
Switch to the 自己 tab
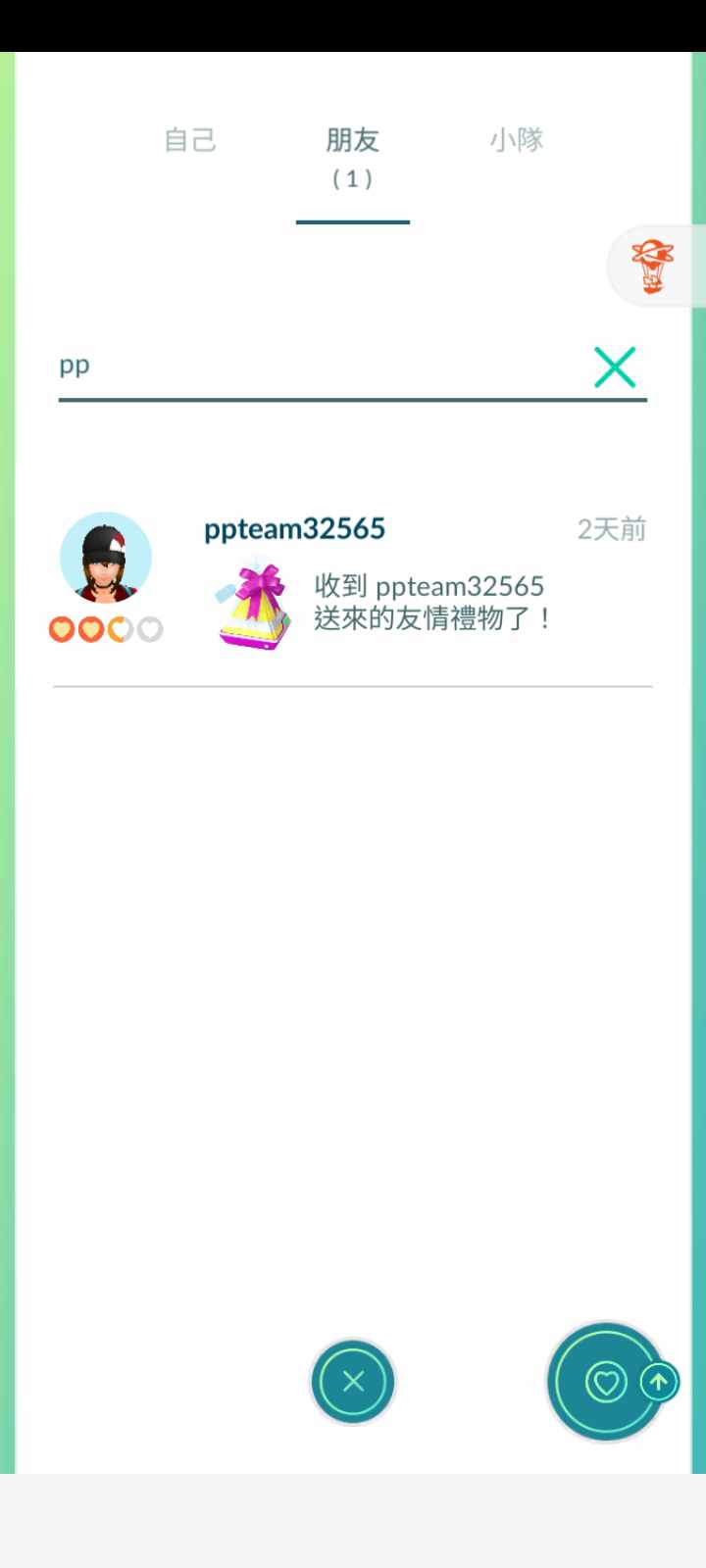pyautogui.click(x=189, y=140)
